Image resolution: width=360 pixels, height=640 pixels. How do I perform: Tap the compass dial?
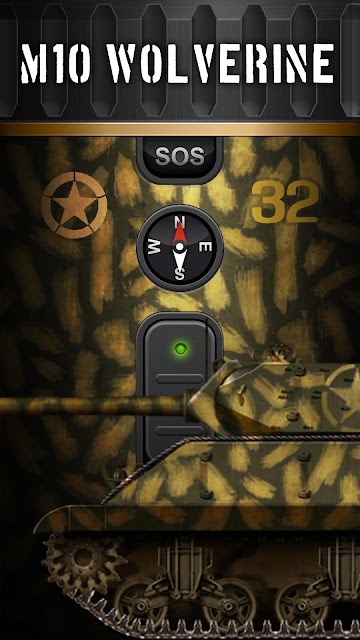click(x=180, y=248)
